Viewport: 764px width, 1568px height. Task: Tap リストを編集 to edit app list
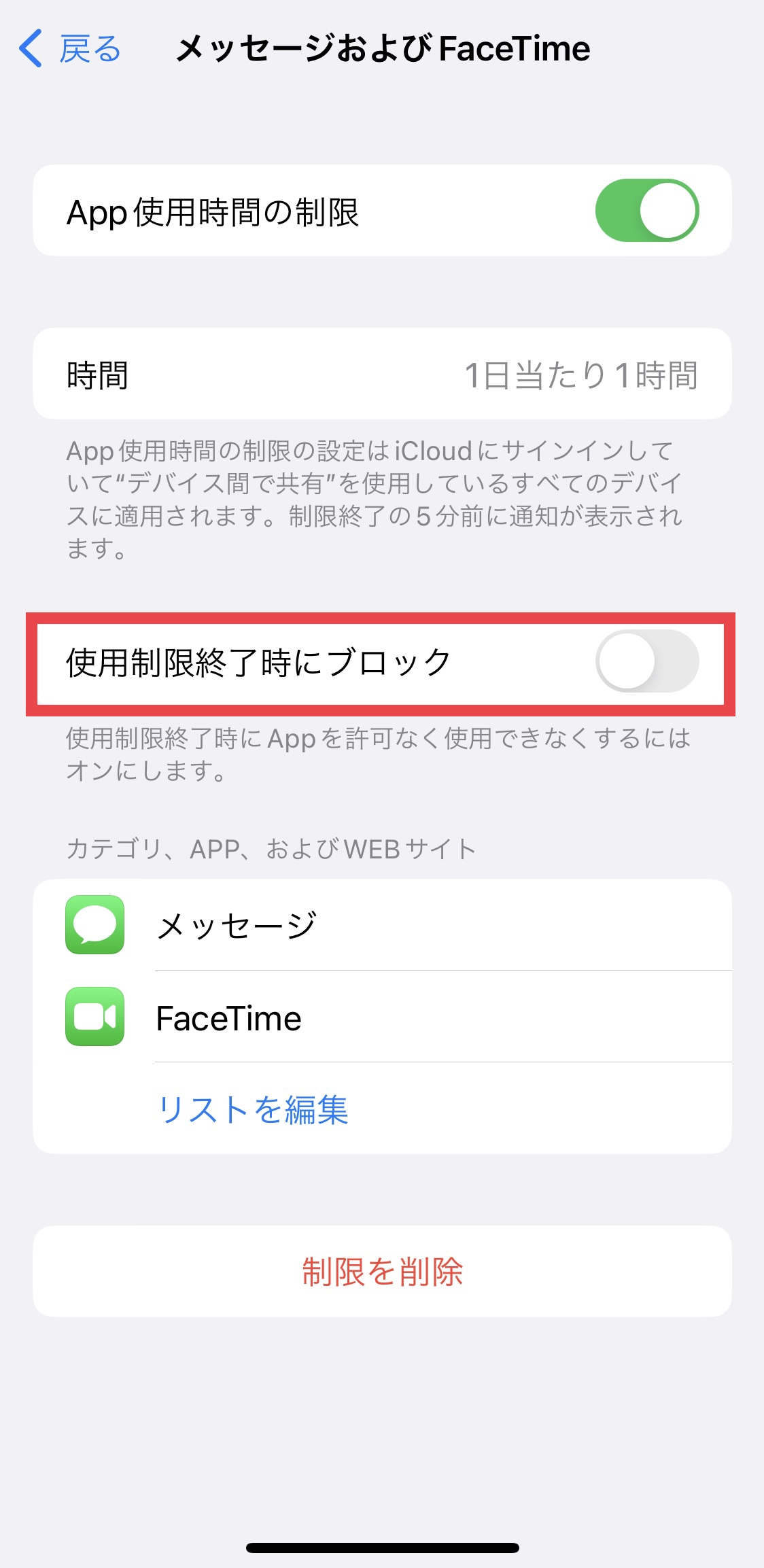click(252, 1110)
